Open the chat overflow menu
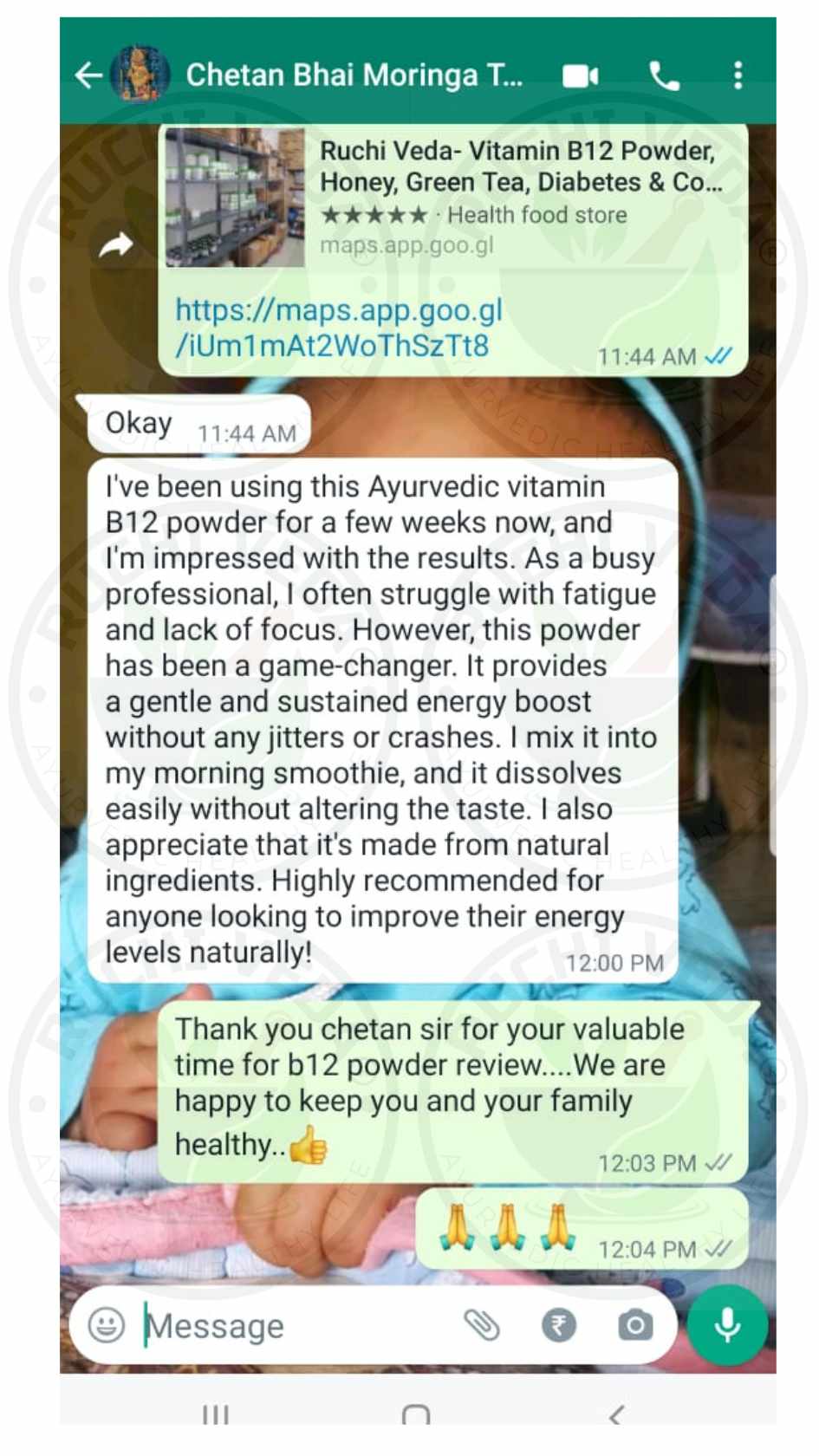 coord(738,76)
